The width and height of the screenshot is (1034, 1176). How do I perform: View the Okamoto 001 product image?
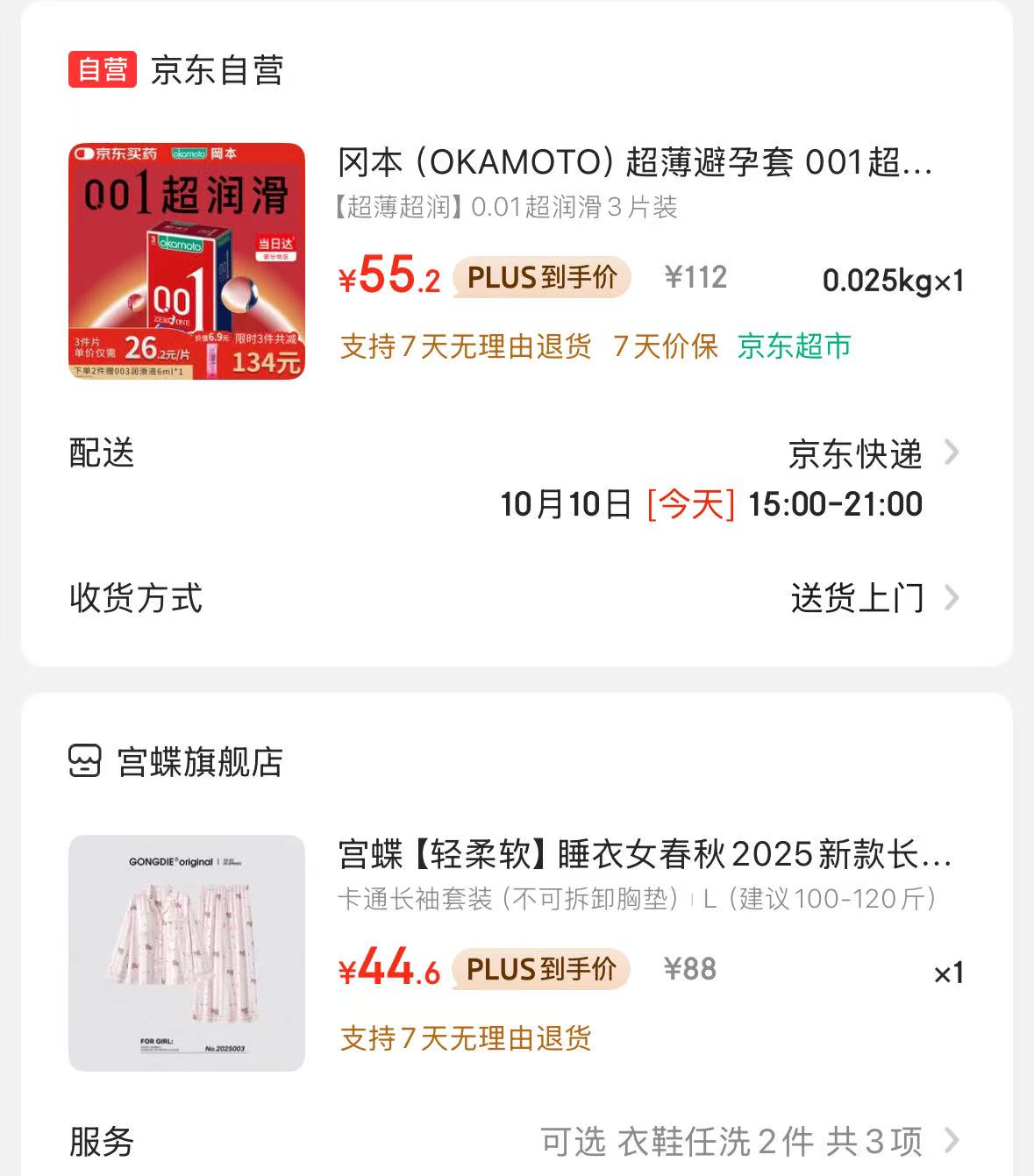click(187, 261)
